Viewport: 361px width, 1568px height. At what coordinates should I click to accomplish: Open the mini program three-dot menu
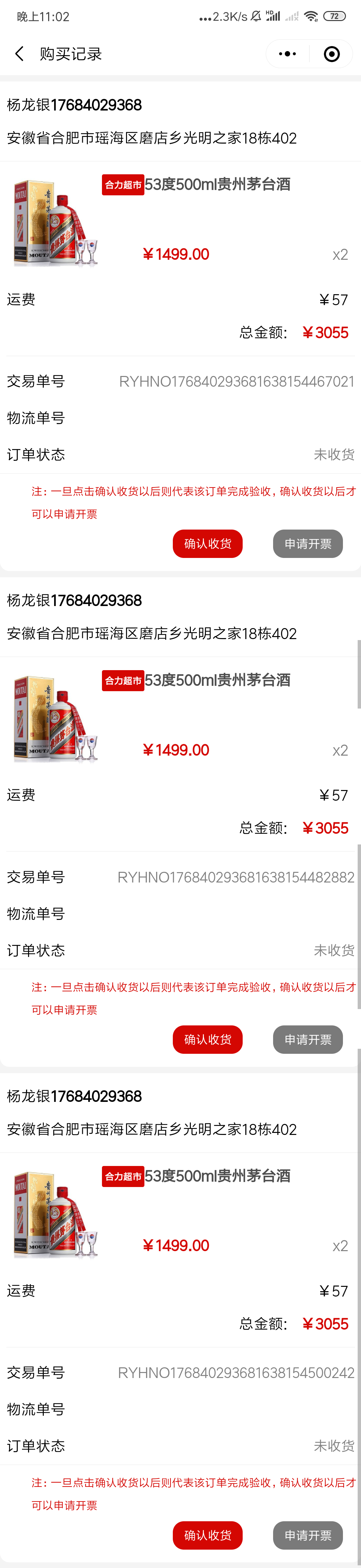[x=287, y=54]
